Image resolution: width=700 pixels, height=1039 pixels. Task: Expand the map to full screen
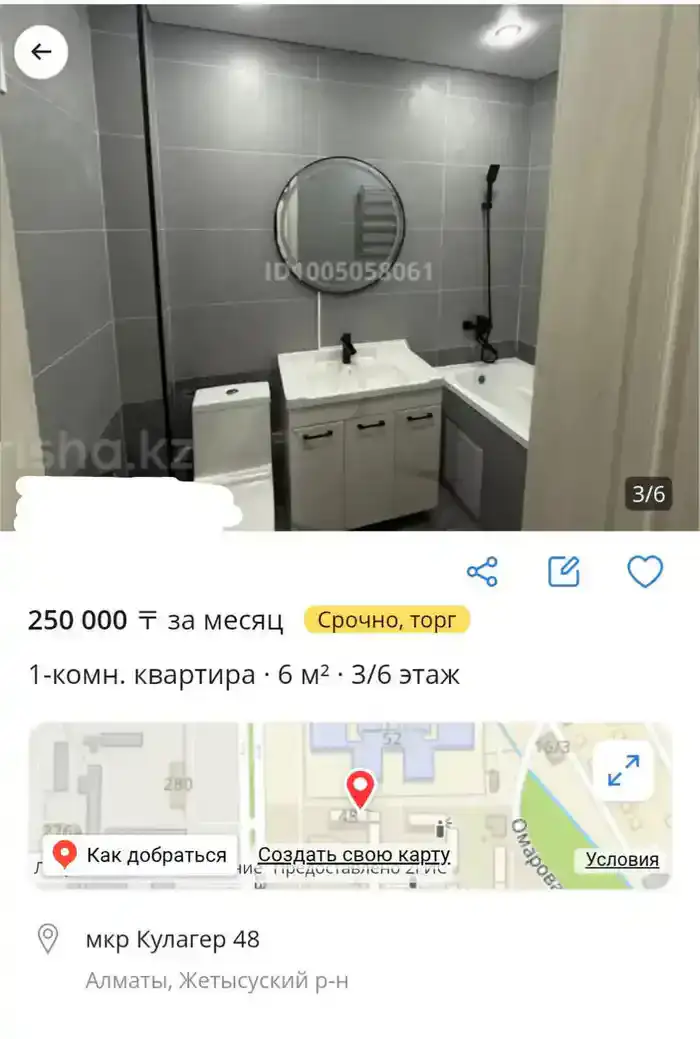point(623,771)
